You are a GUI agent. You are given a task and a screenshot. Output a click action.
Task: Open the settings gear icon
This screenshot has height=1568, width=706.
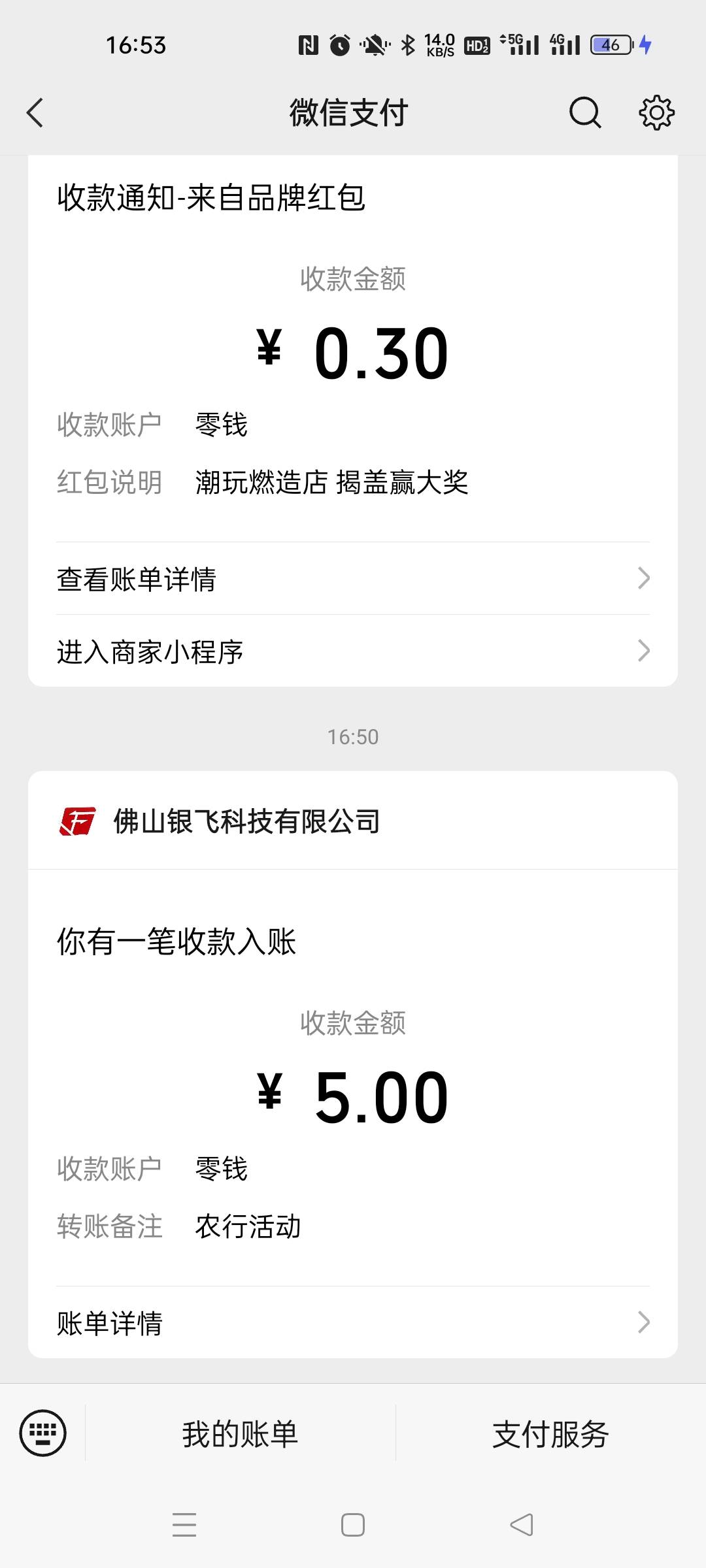[x=656, y=112]
